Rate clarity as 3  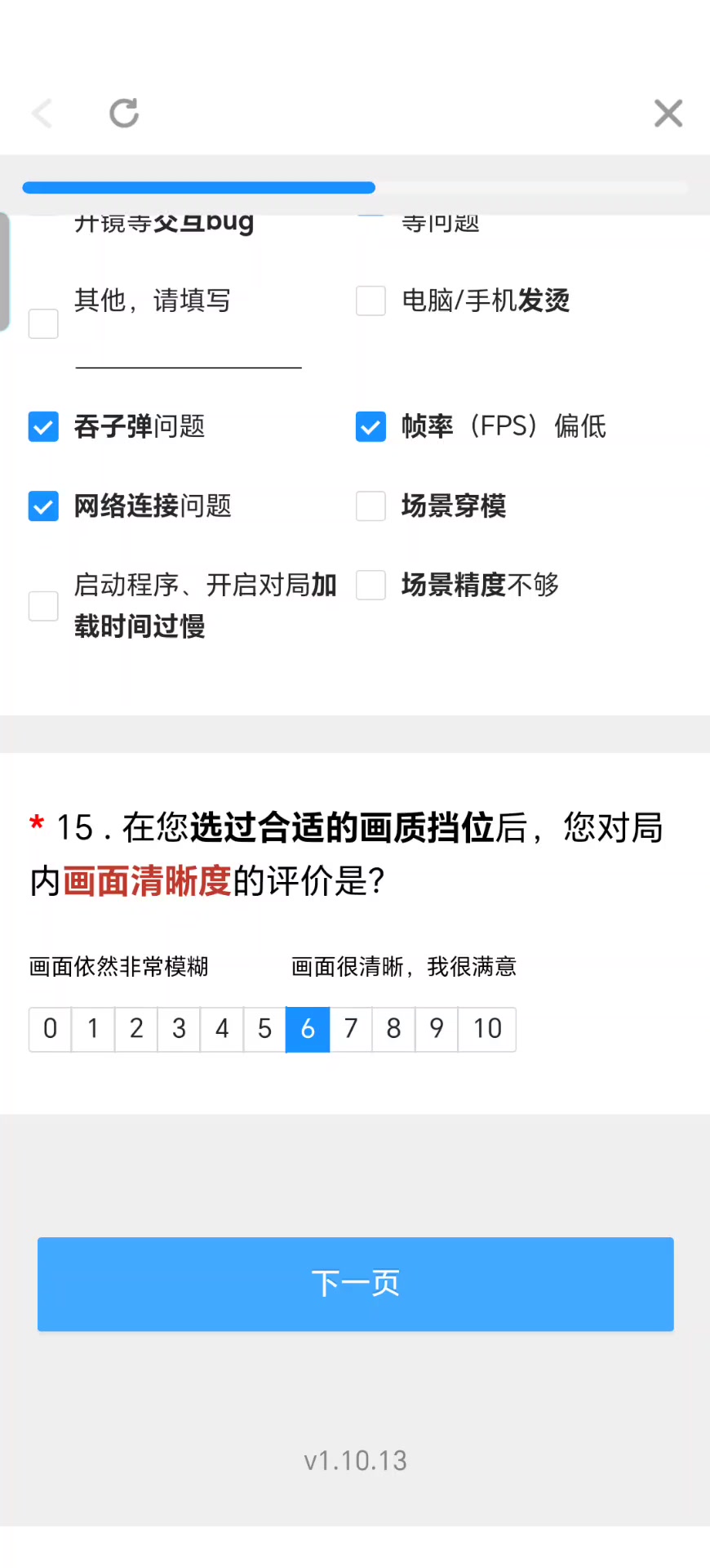tap(179, 1029)
